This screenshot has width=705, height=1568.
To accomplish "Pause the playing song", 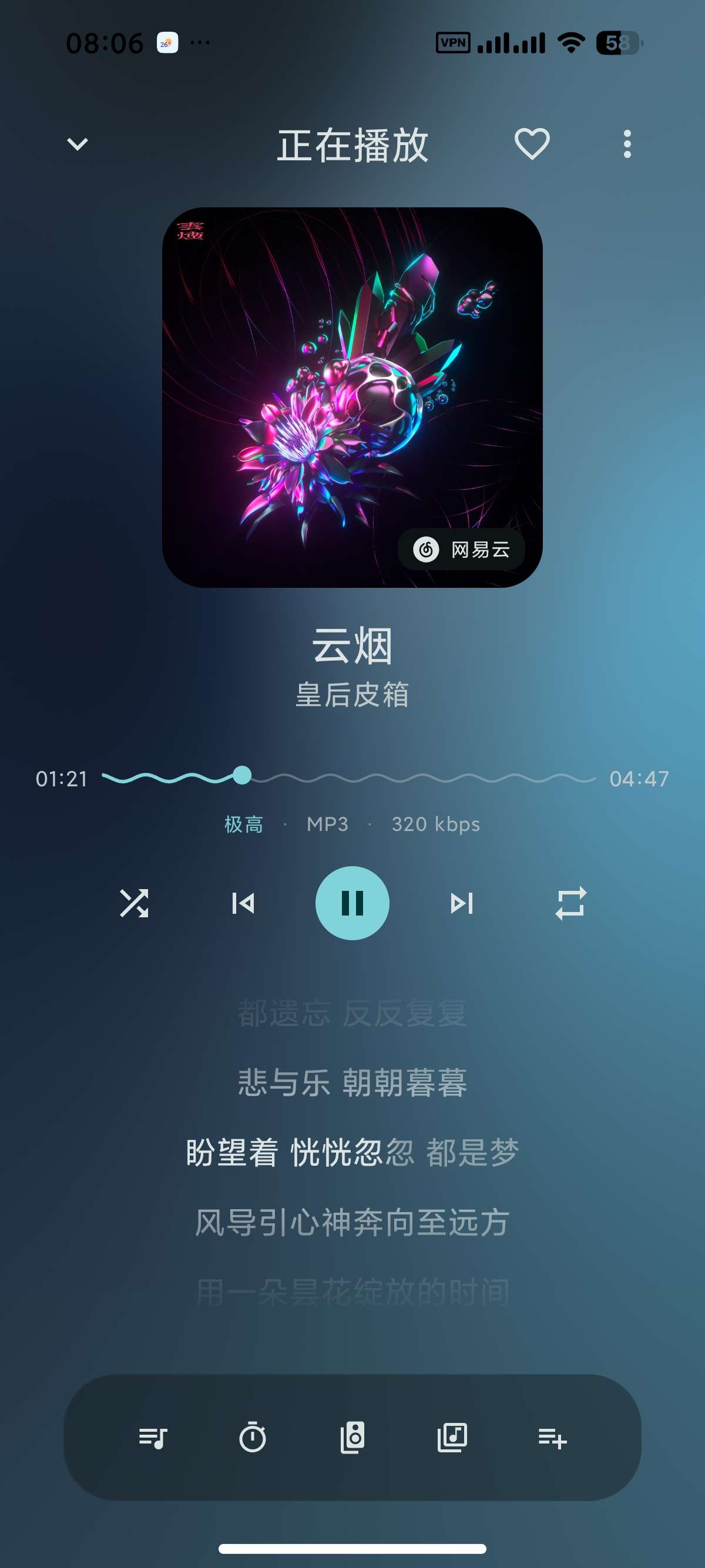I will pyautogui.click(x=352, y=903).
